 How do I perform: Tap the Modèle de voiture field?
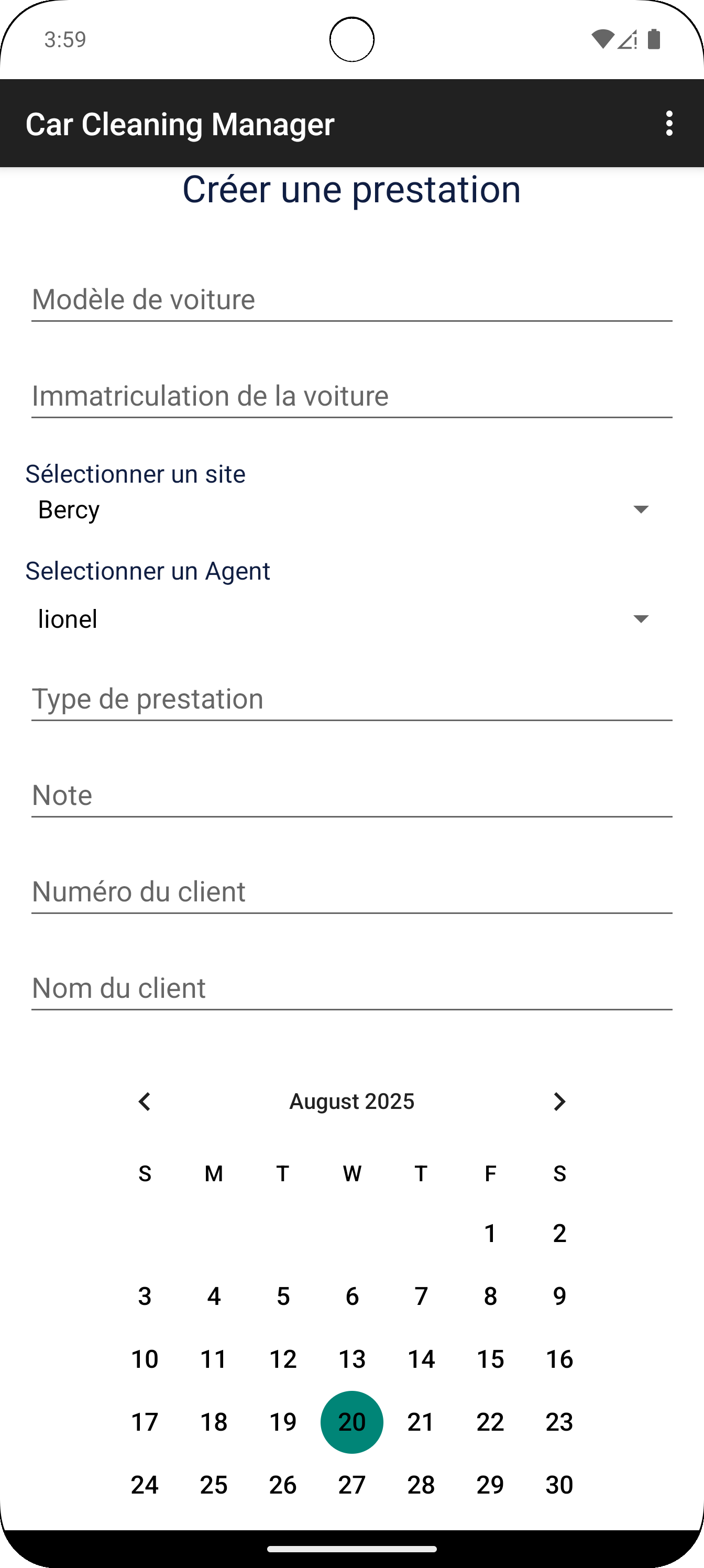point(351,300)
